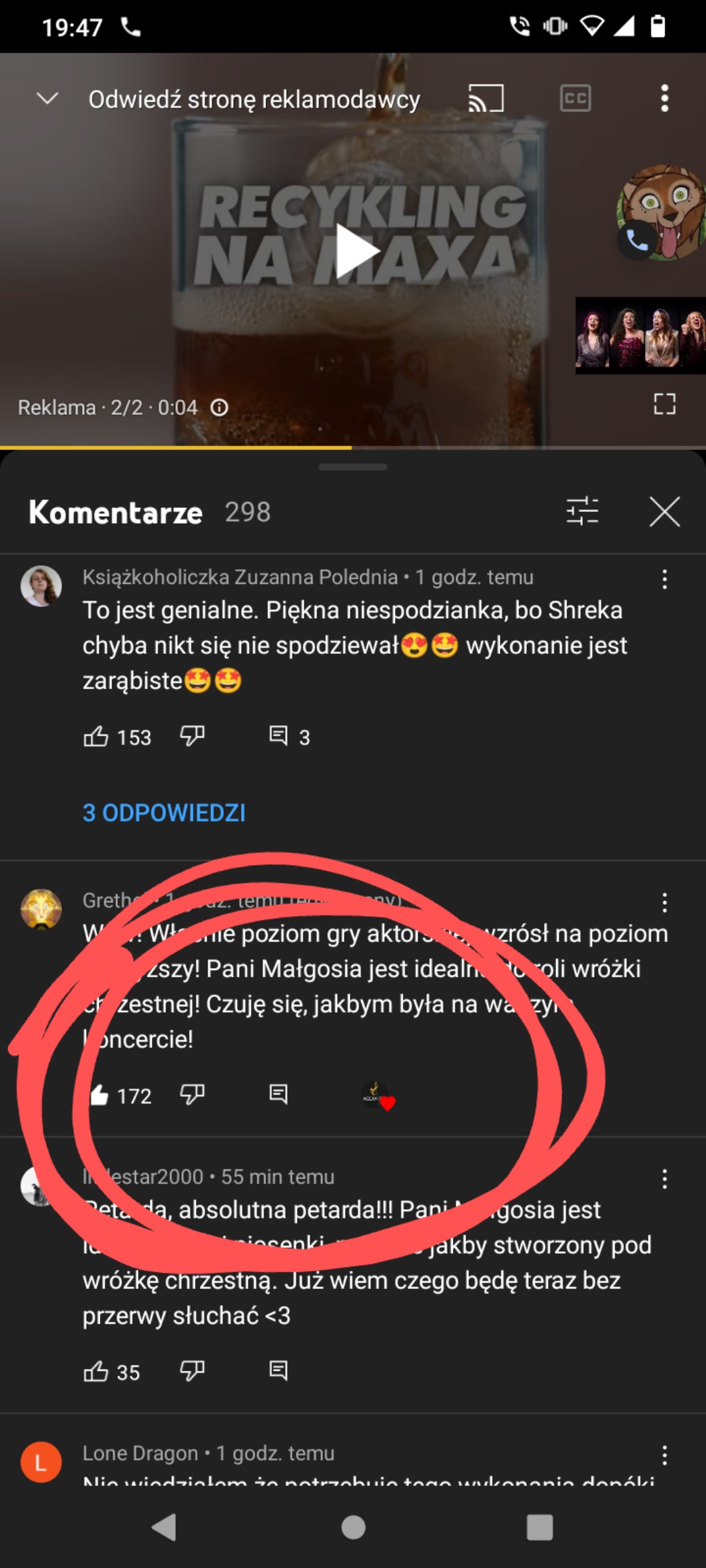Open the video player overflow menu
706x1568 pixels.
664,99
